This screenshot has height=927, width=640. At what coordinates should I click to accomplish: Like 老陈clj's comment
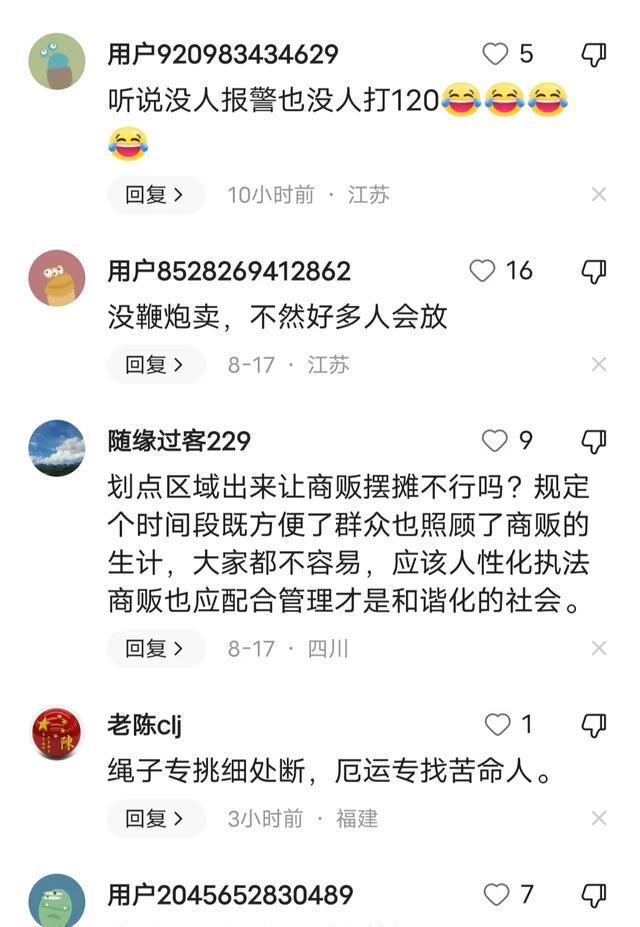tap(497, 724)
